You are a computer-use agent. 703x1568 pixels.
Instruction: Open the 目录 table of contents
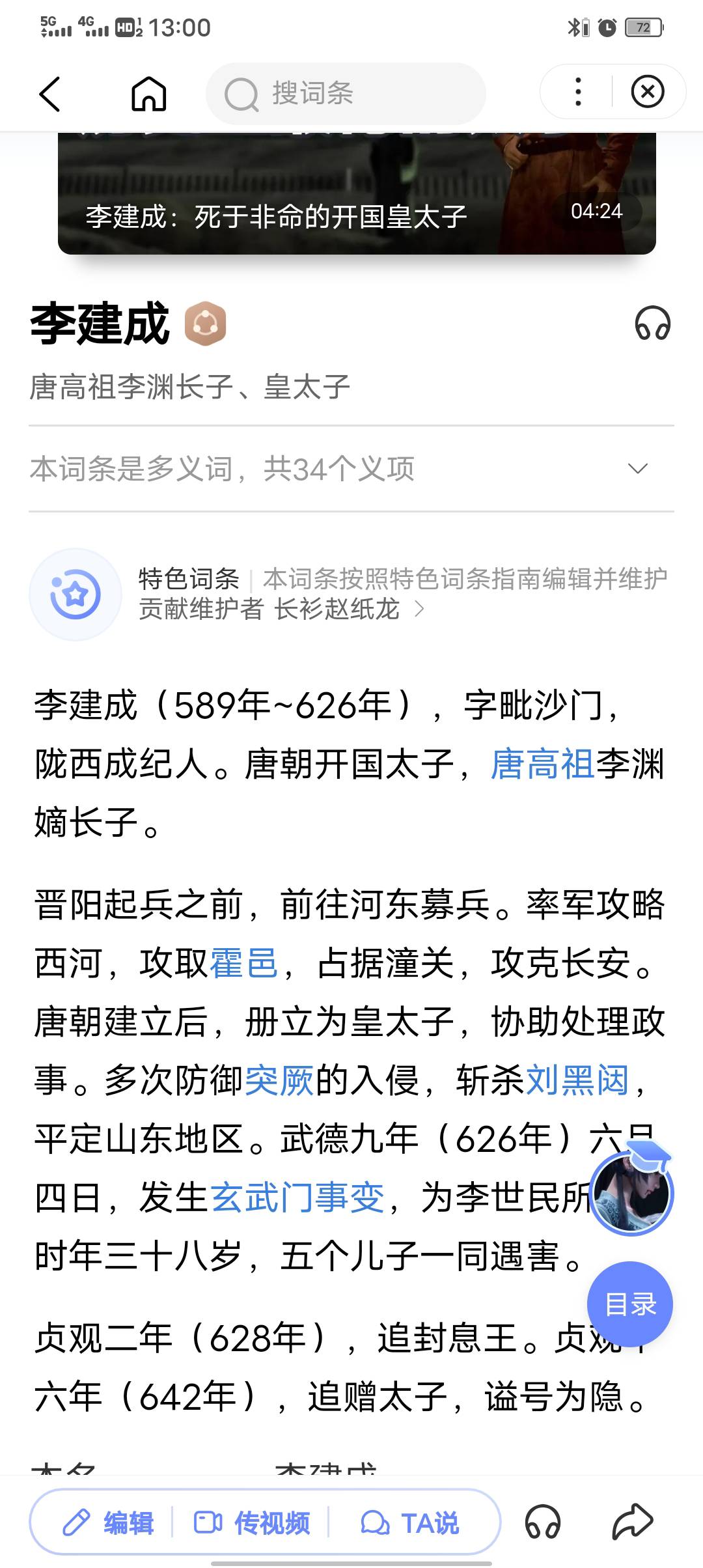click(630, 1304)
